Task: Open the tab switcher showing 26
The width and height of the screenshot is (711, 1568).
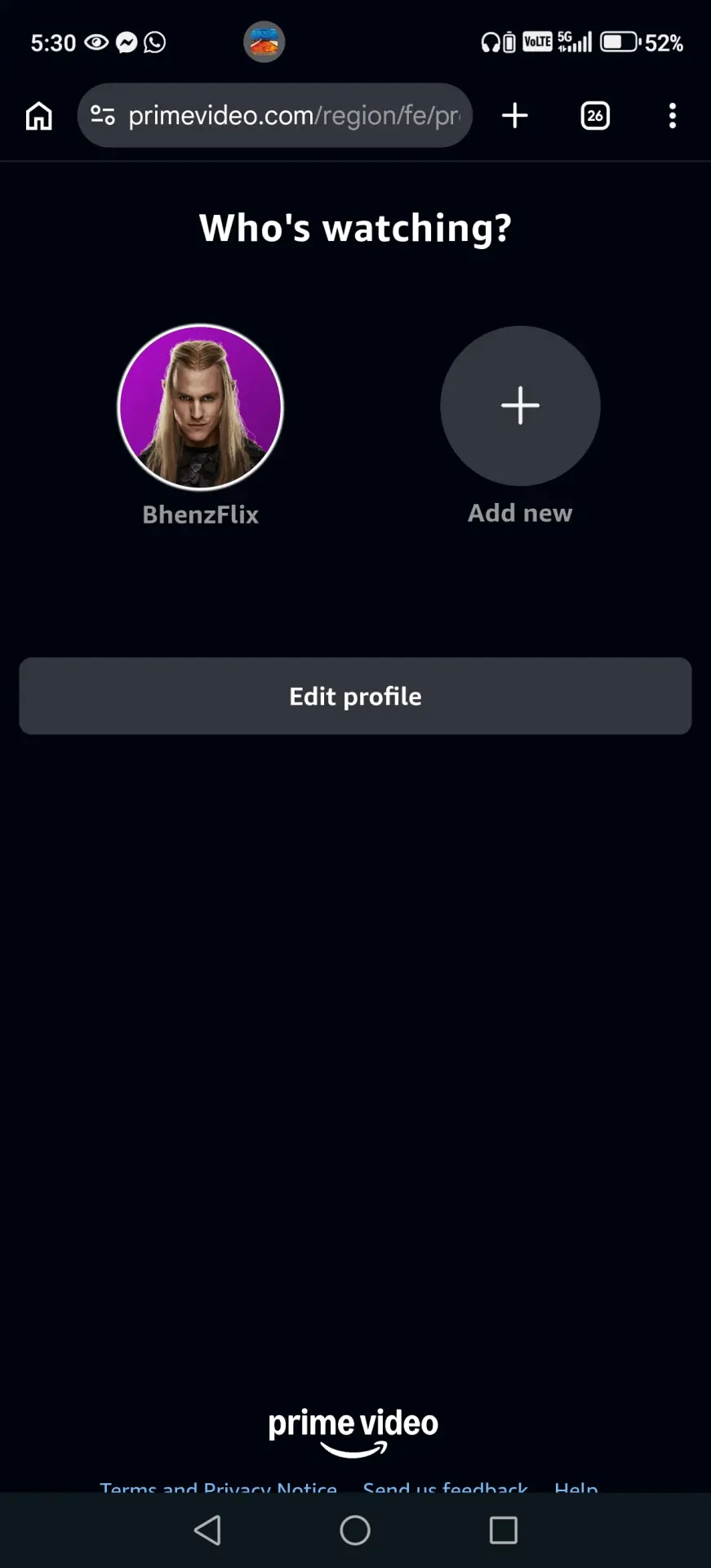Action: pyautogui.click(x=595, y=115)
